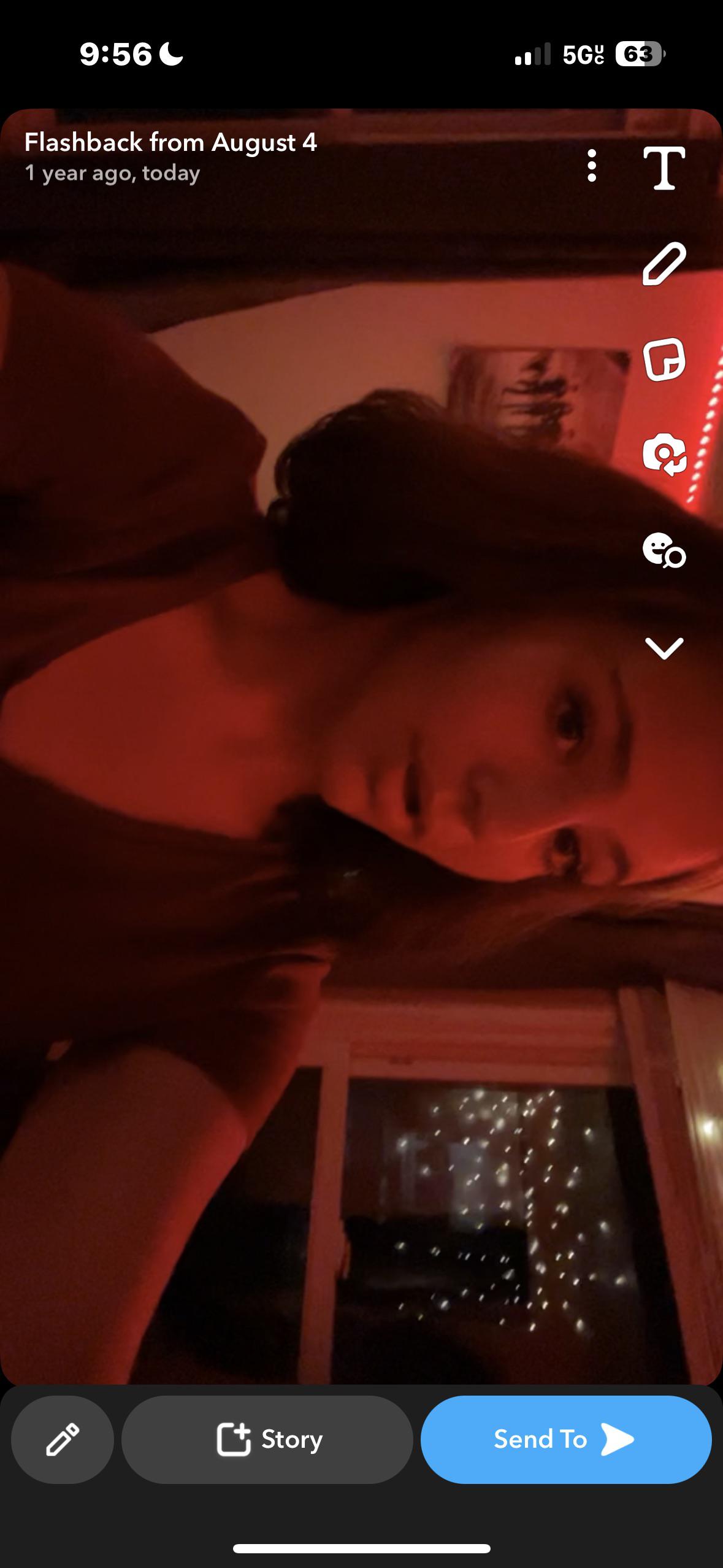The width and height of the screenshot is (723, 1568).
Task: Open the camera remix tool
Action: pos(664,455)
